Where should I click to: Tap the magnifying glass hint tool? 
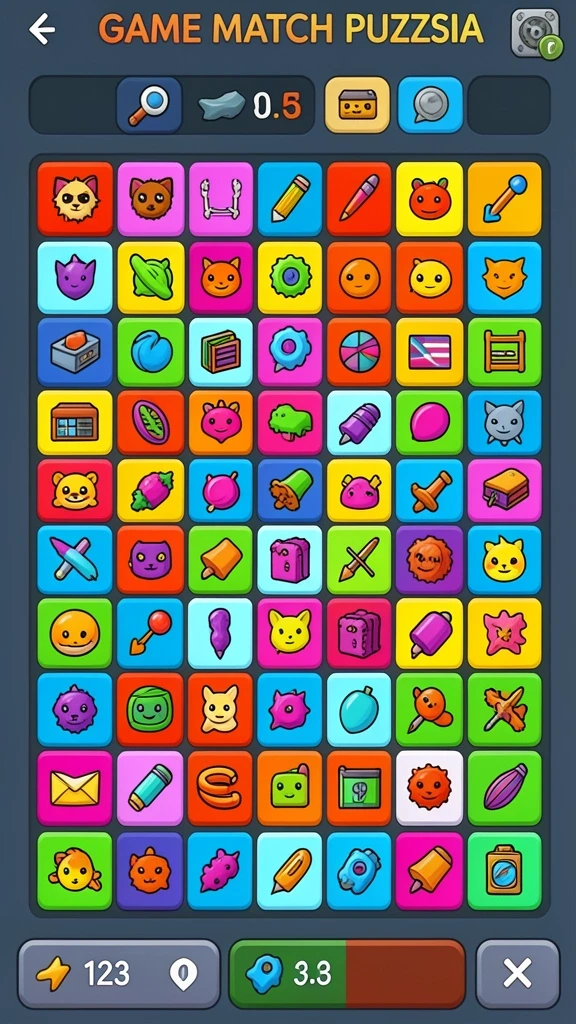[150, 105]
